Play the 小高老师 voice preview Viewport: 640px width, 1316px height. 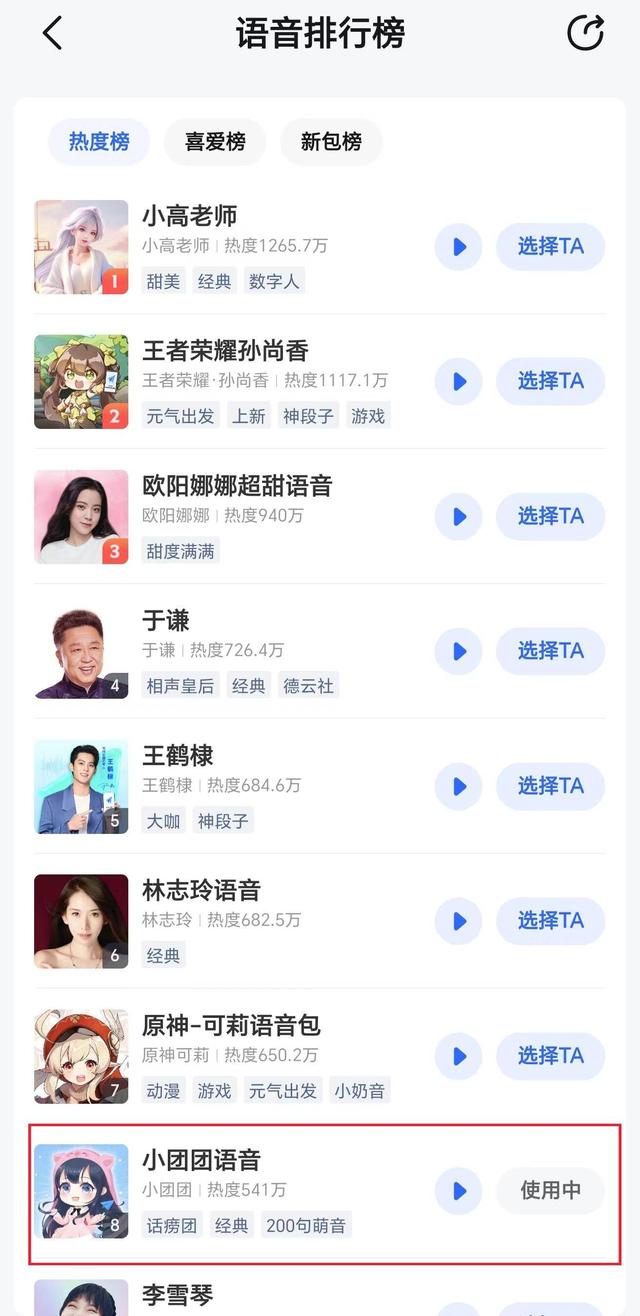point(459,246)
